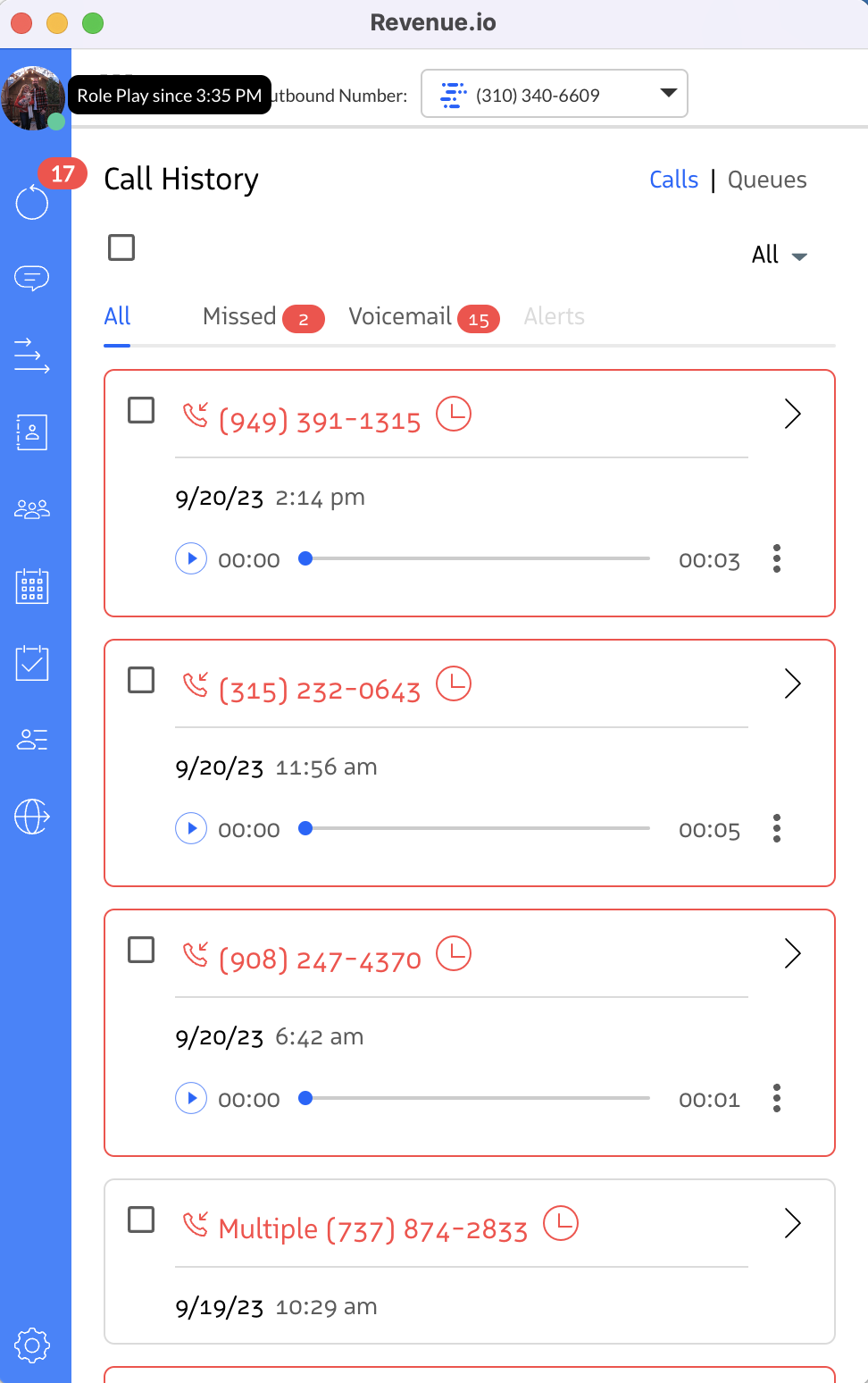Expand details for (315) 232-0643 call
The width and height of the screenshot is (868, 1383).
pyautogui.click(x=792, y=684)
